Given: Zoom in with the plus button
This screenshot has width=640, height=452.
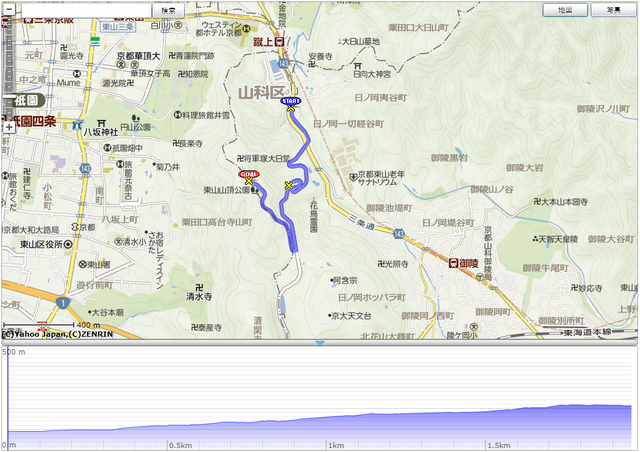Looking at the screenshot, I should pyautogui.click(x=9, y=128).
